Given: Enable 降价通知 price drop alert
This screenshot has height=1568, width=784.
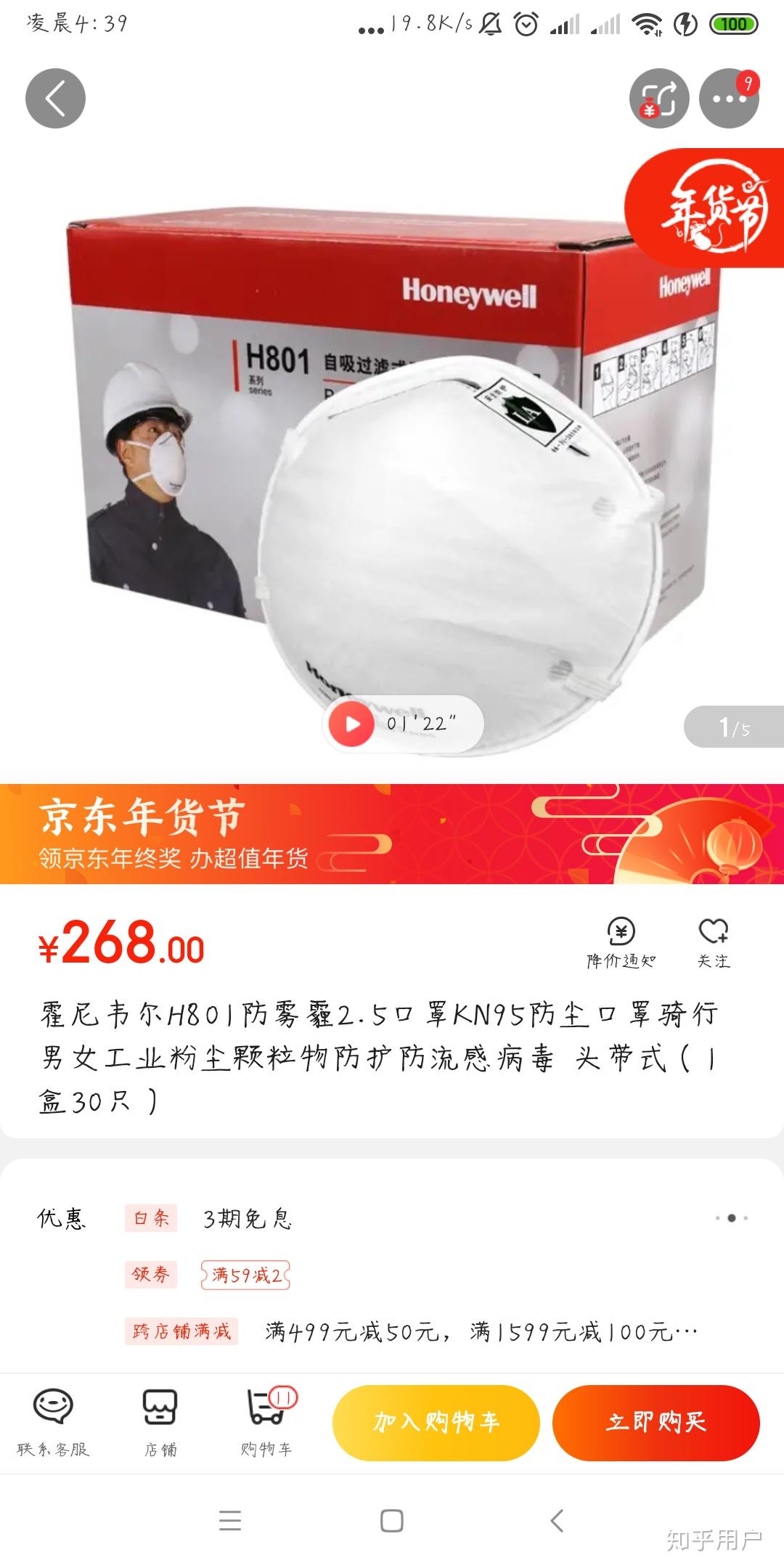Looking at the screenshot, I should click(621, 942).
